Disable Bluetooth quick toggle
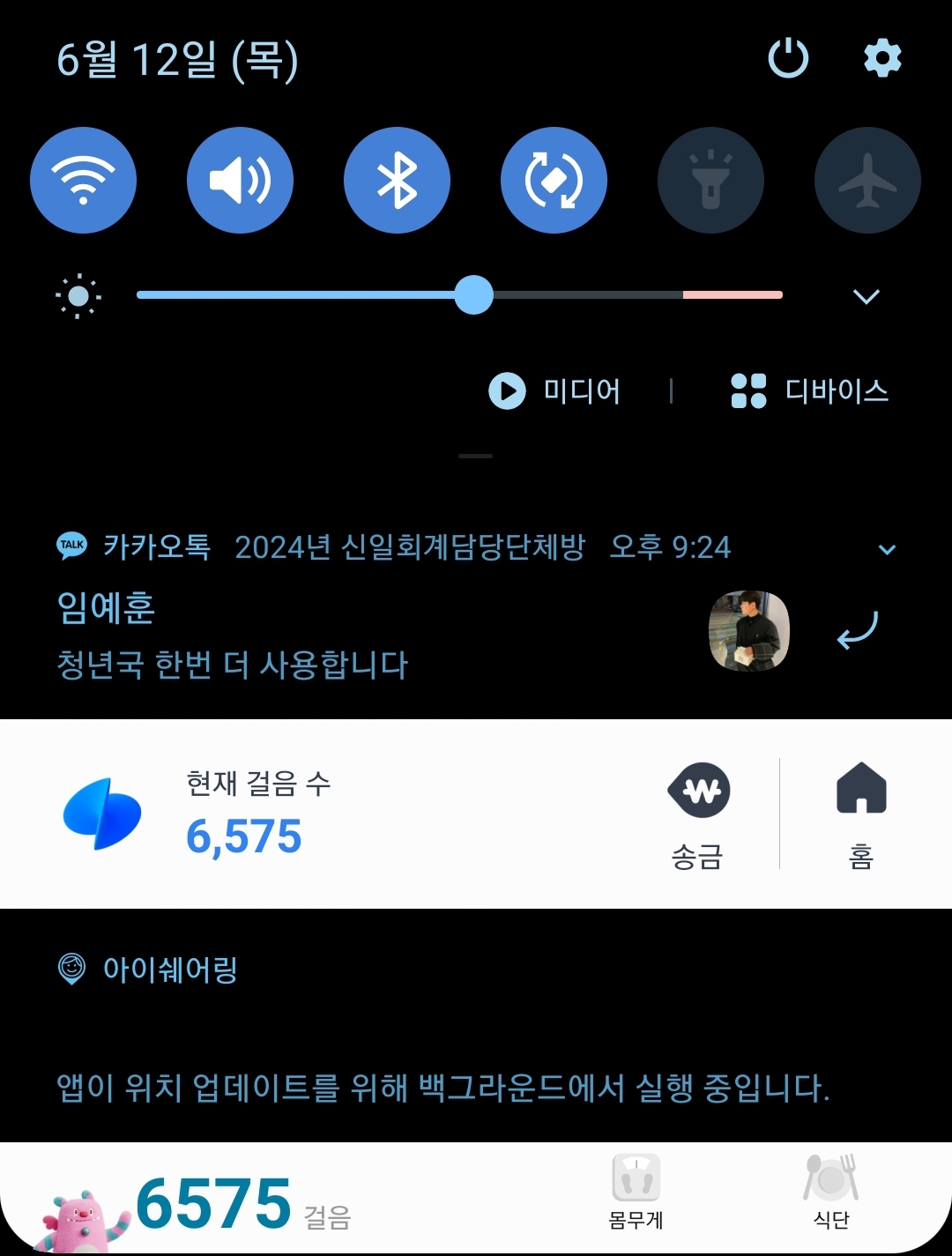The height and width of the screenshot is (1256, 952). [397, 181]
